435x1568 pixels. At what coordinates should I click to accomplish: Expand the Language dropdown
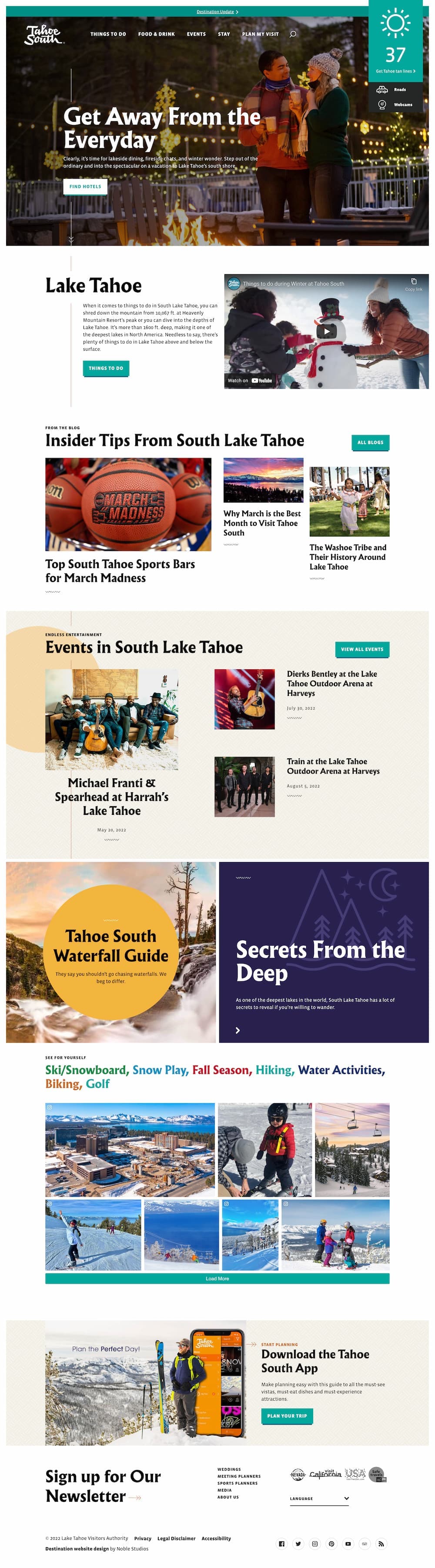(318, 1498)
